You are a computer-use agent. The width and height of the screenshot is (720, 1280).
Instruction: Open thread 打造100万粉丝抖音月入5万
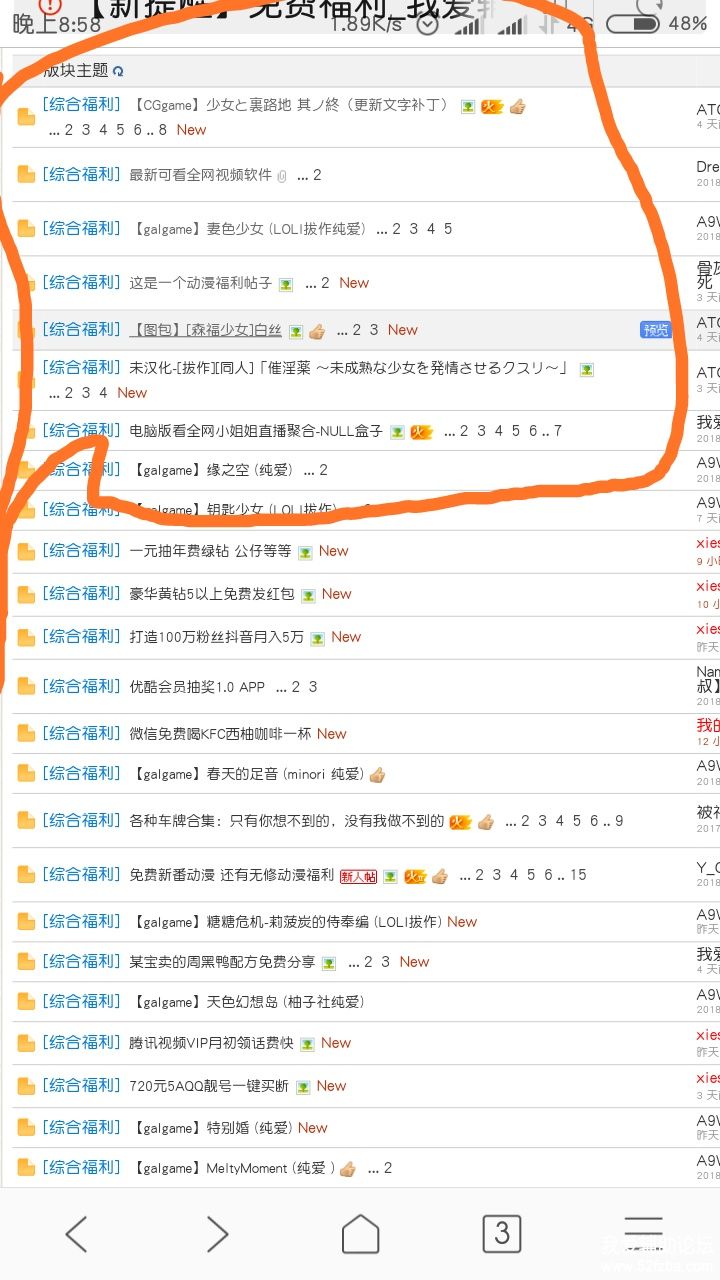(x=216, y=637)
